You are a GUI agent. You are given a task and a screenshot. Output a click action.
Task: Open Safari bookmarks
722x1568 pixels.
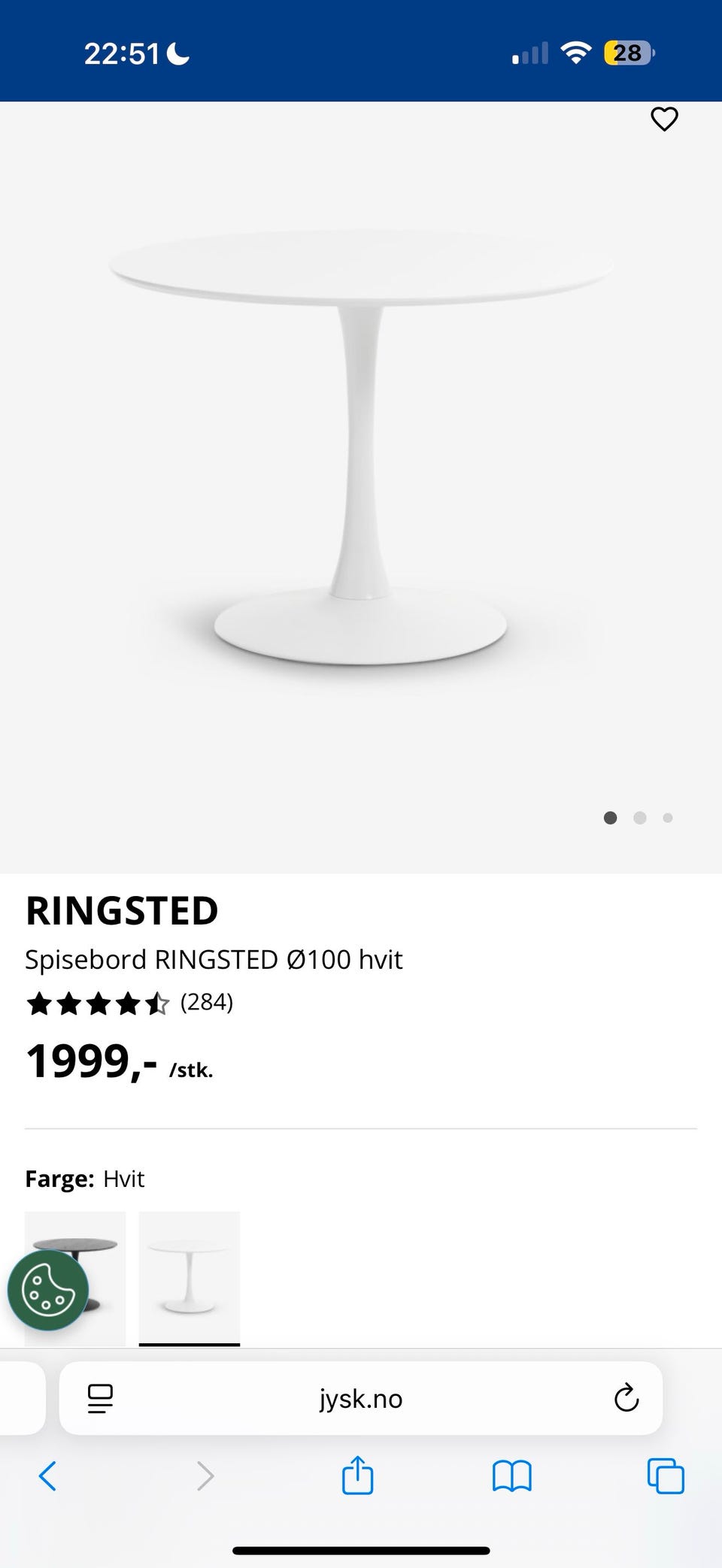(x=511, y=1476)
